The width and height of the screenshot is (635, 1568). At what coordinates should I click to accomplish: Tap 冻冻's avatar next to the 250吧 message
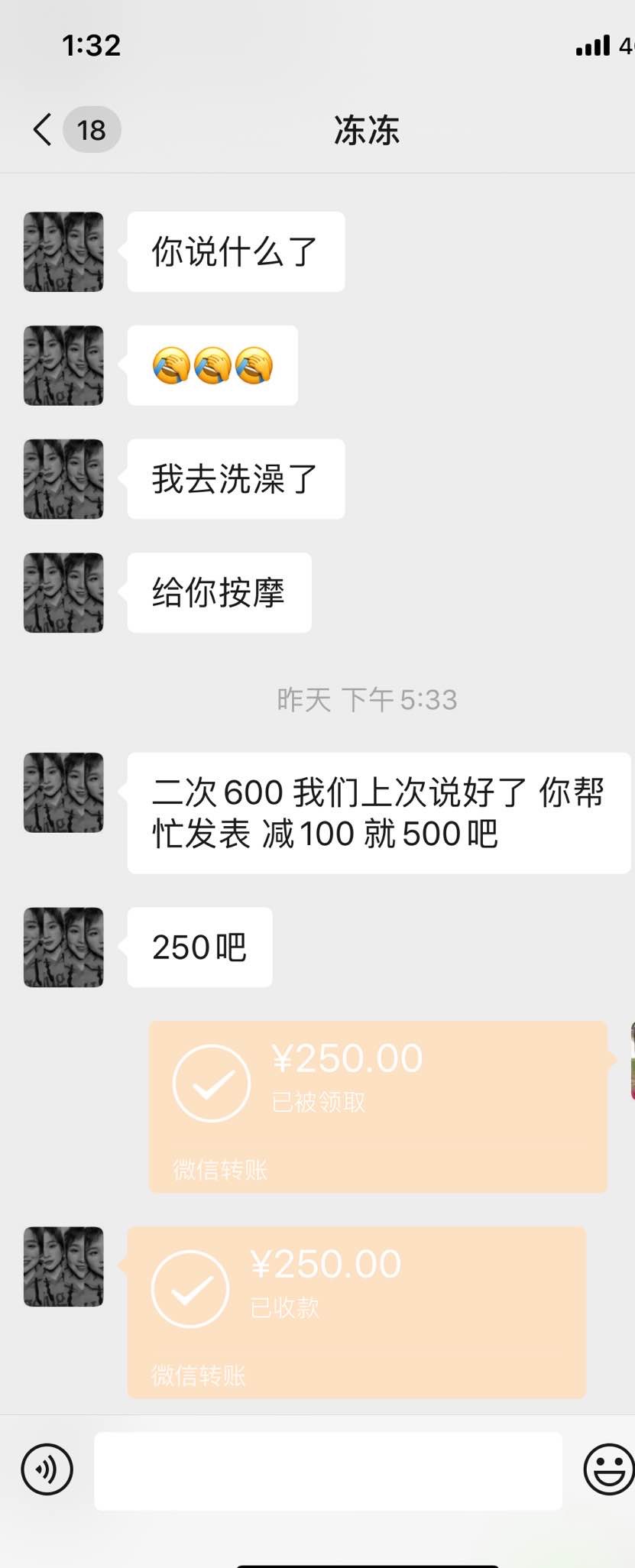click(x=63, y=948)
